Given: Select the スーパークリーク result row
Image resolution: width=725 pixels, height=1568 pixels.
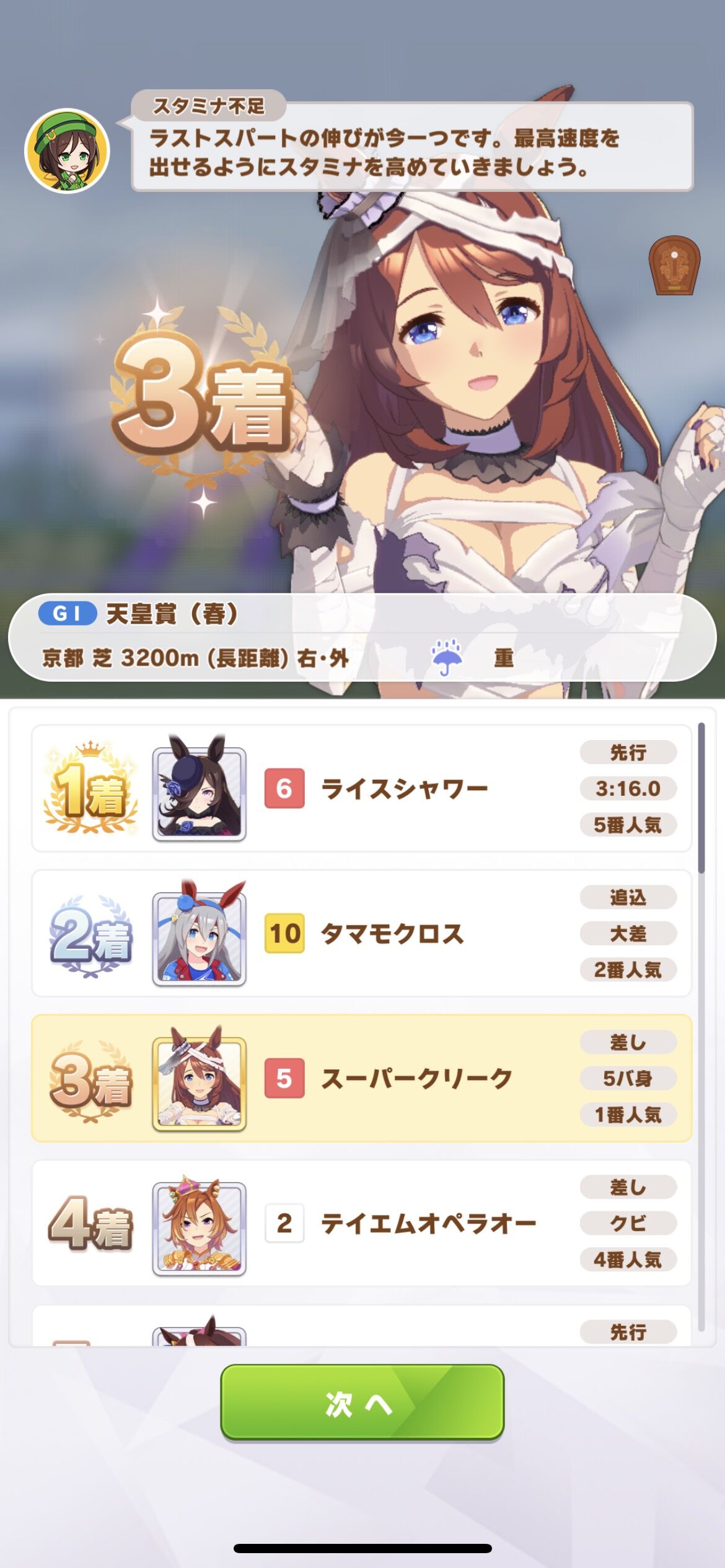Looking at the screenshot, I should tap(361, 1078).
